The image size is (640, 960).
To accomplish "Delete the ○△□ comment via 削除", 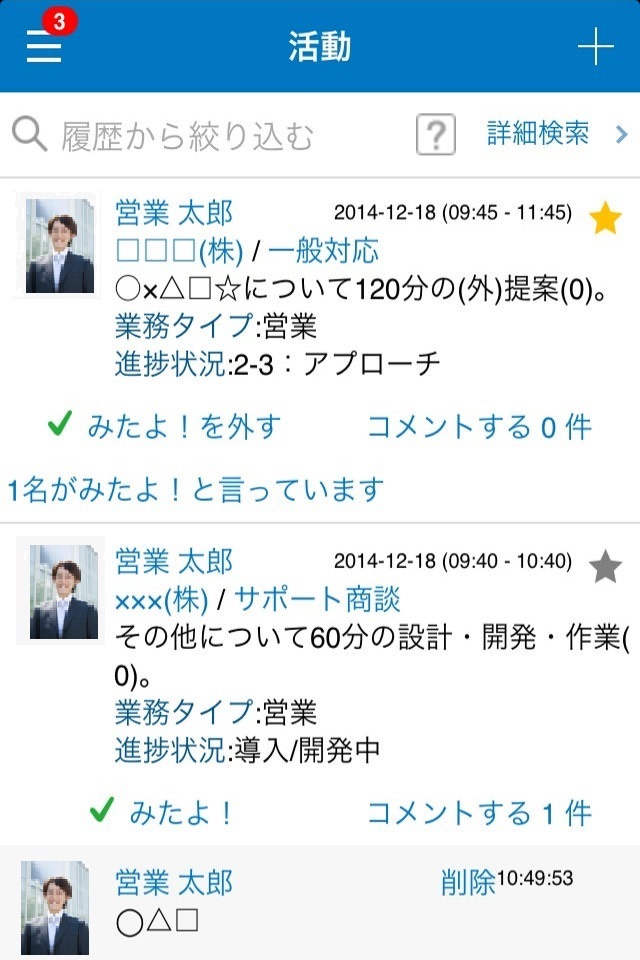I will coord(467,881).
